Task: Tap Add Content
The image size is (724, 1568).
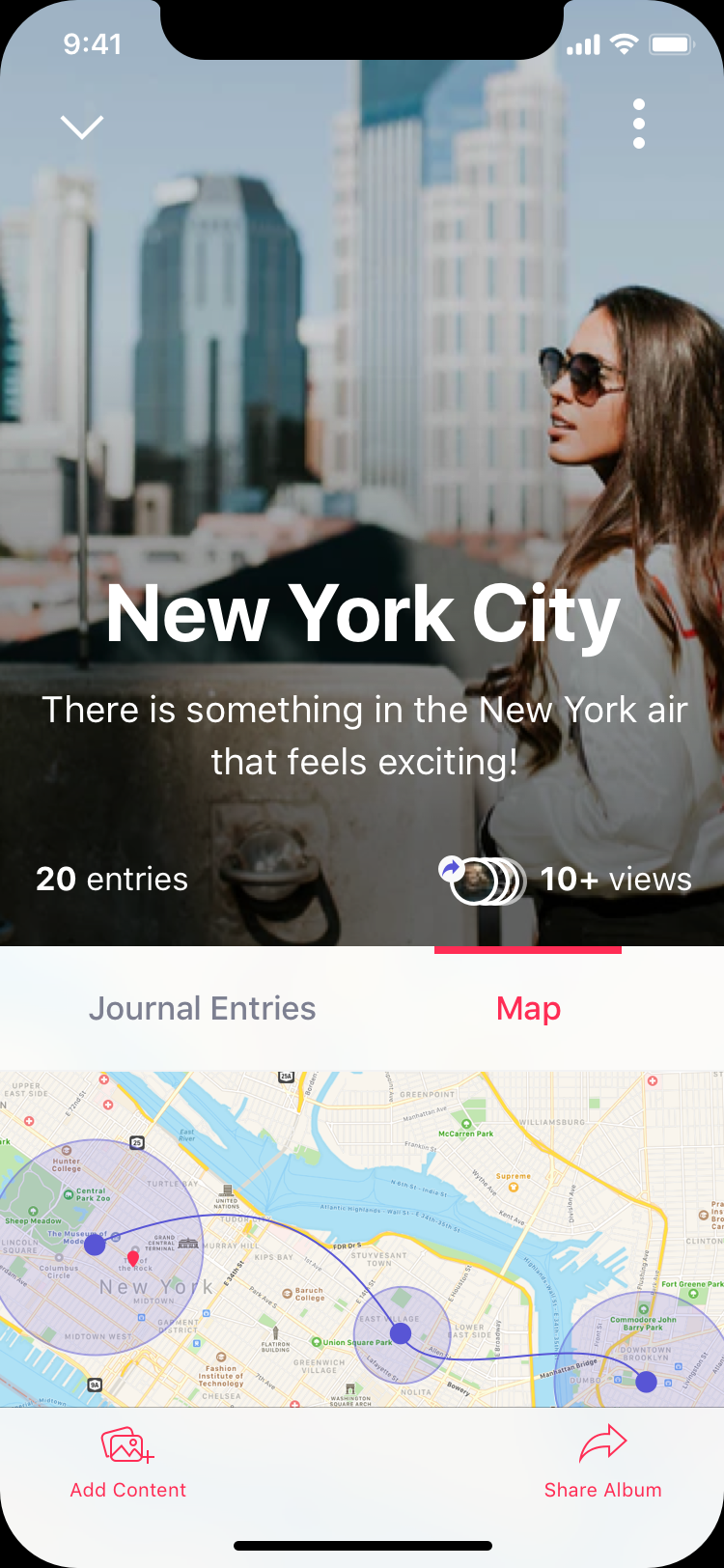Action: tap(127, 1463)
